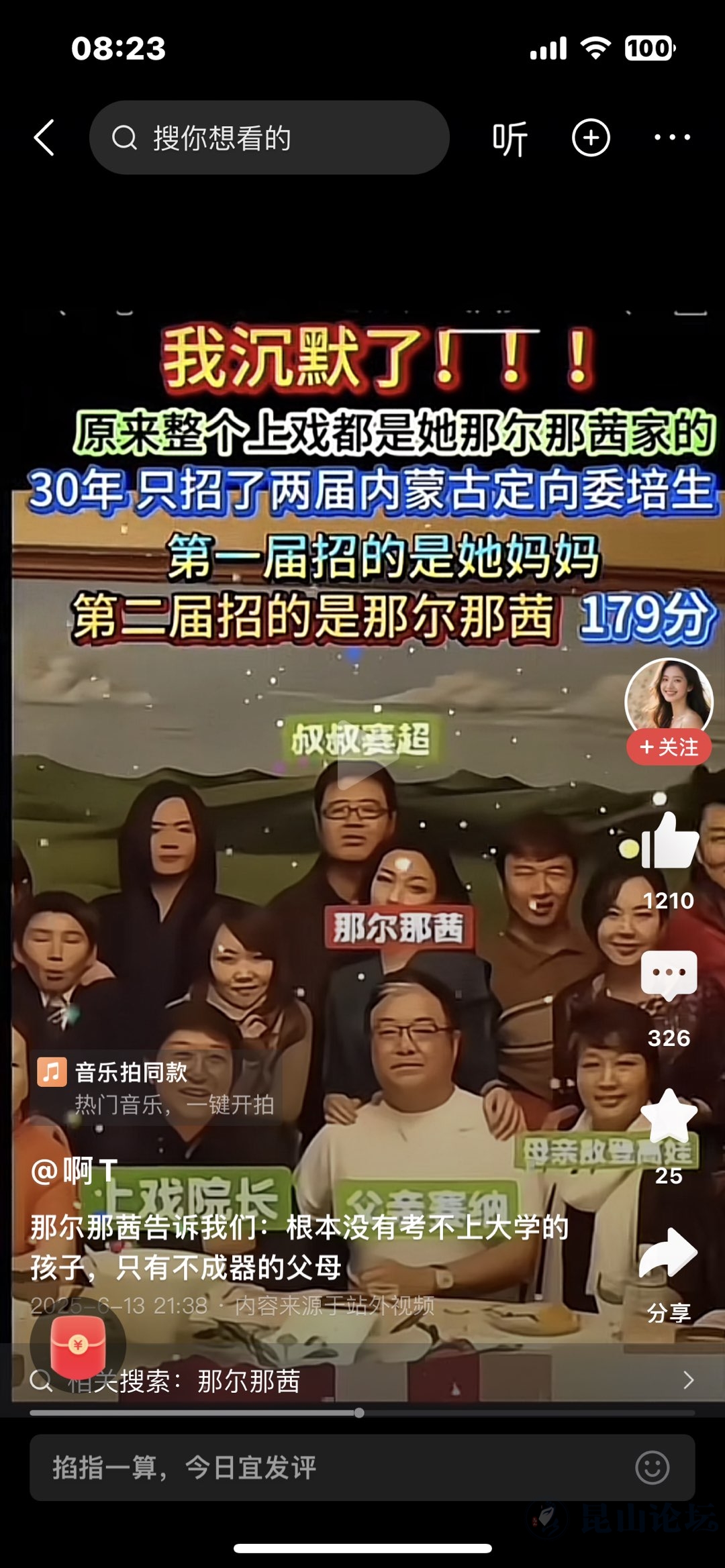The height and width of the screenshot is (1568, 725).
Task: Seek using the video progress bar
Action: click(x=360, y=1412)
